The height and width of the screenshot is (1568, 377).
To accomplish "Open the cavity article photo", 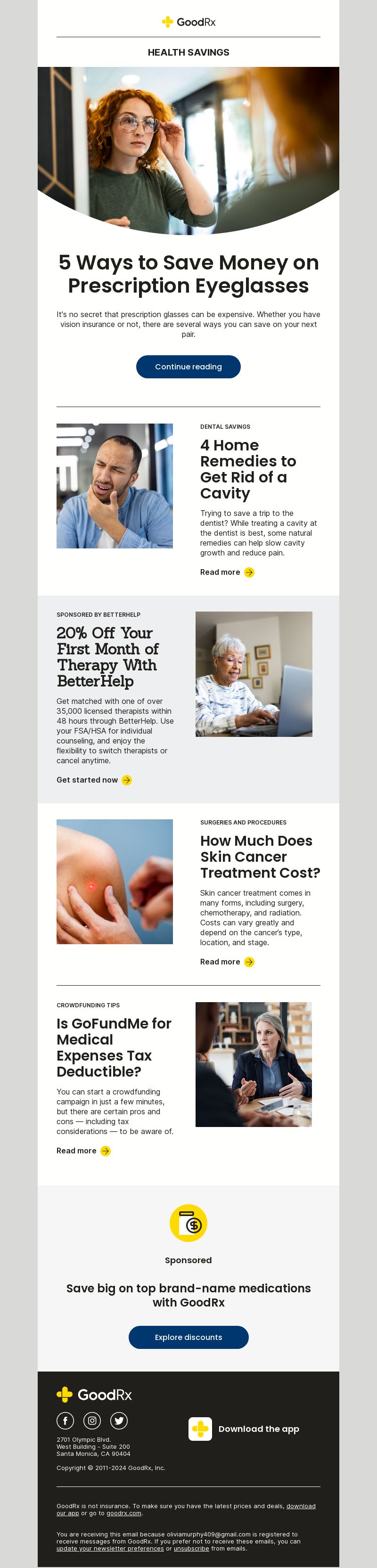I will pyautogui.click(x=115, y=486).
